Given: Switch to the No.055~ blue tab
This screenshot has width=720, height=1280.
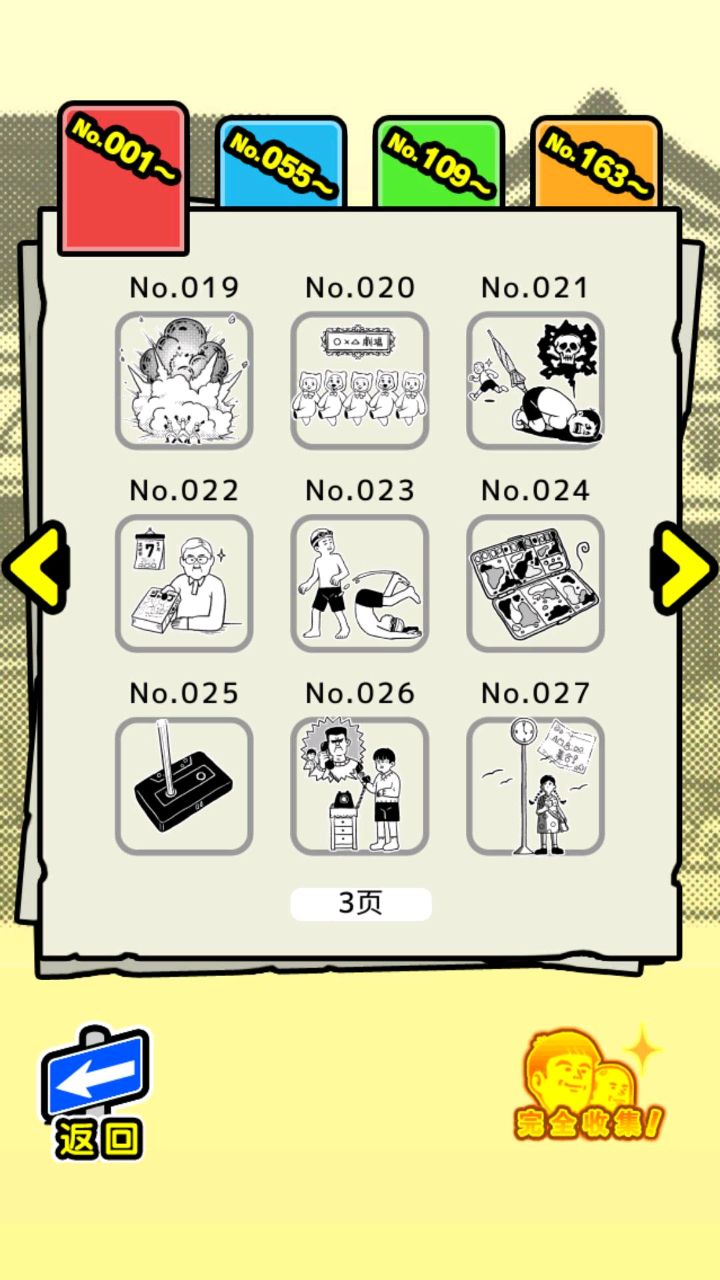Looking at the screenshot, I should [x=281, y=162].
